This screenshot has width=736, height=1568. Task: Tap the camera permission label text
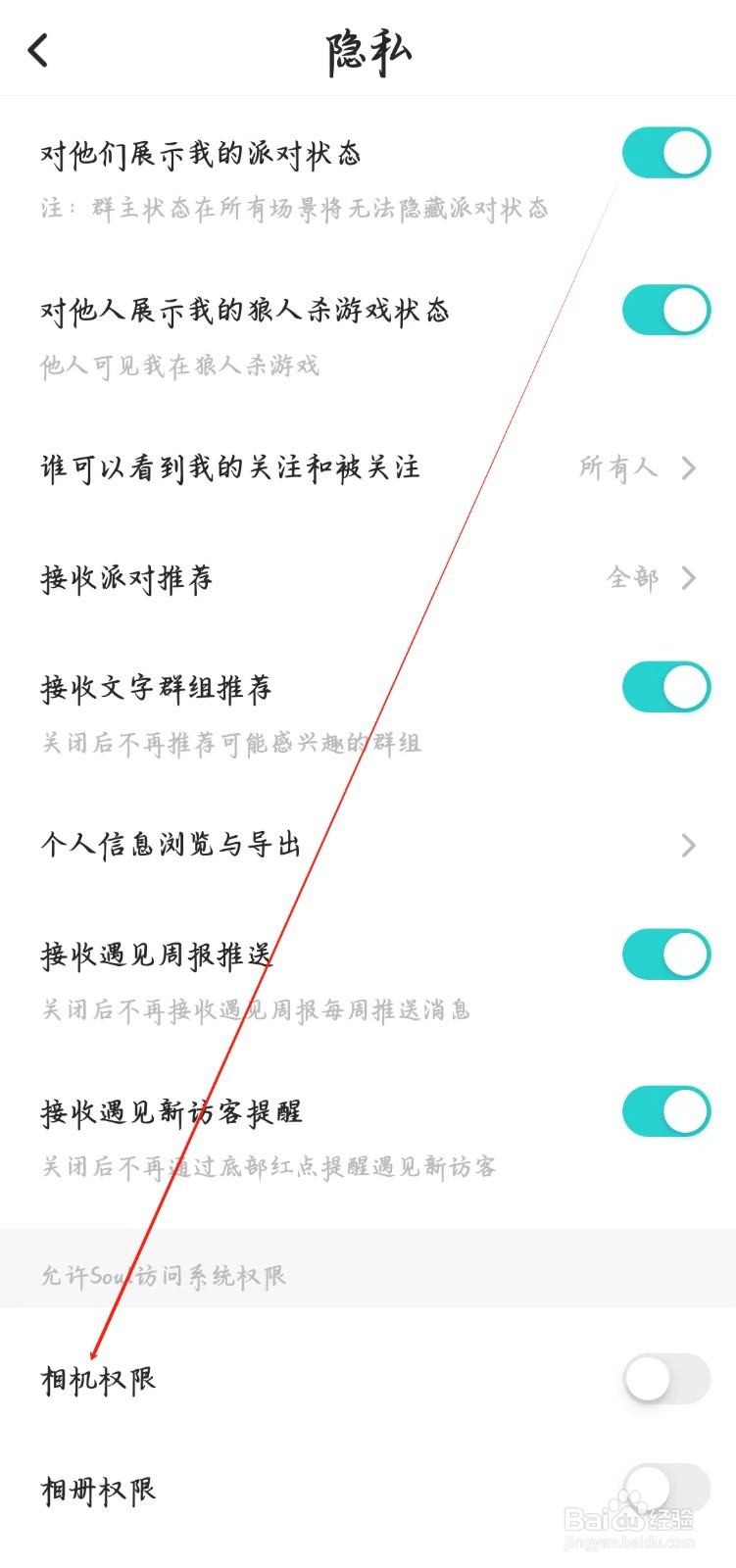pos(97,1378)
